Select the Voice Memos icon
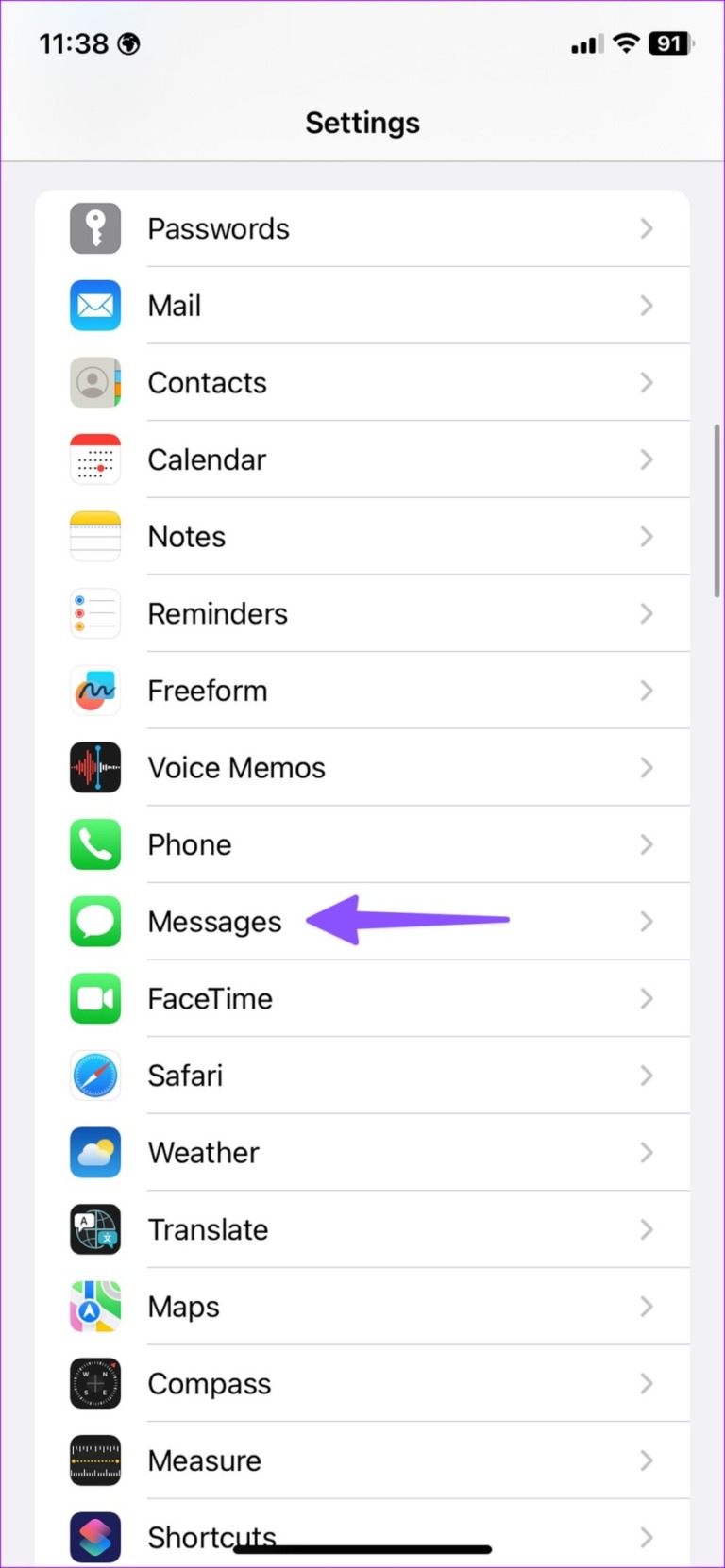The image size is (725, 1568). tap(94, 768)
